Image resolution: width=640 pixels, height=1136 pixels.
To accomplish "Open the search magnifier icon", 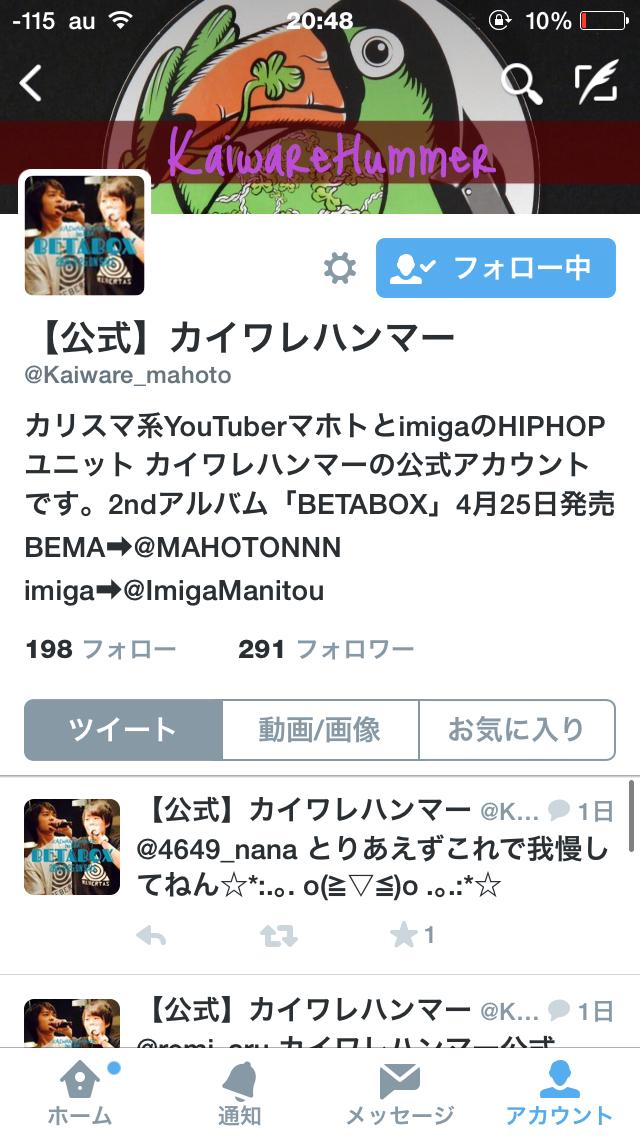I will point(521,84).
